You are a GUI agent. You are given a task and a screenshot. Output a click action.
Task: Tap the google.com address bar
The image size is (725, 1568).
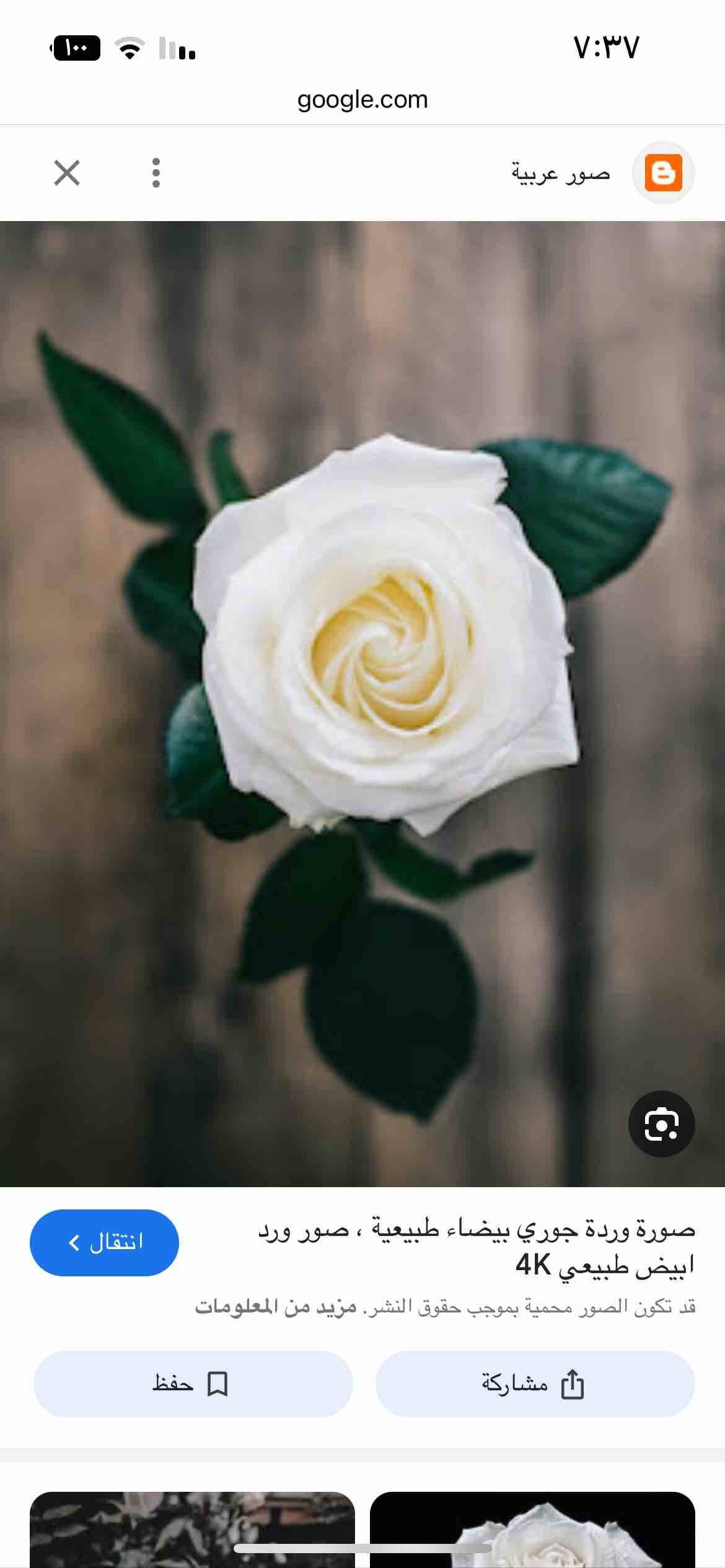coord(362,100)
